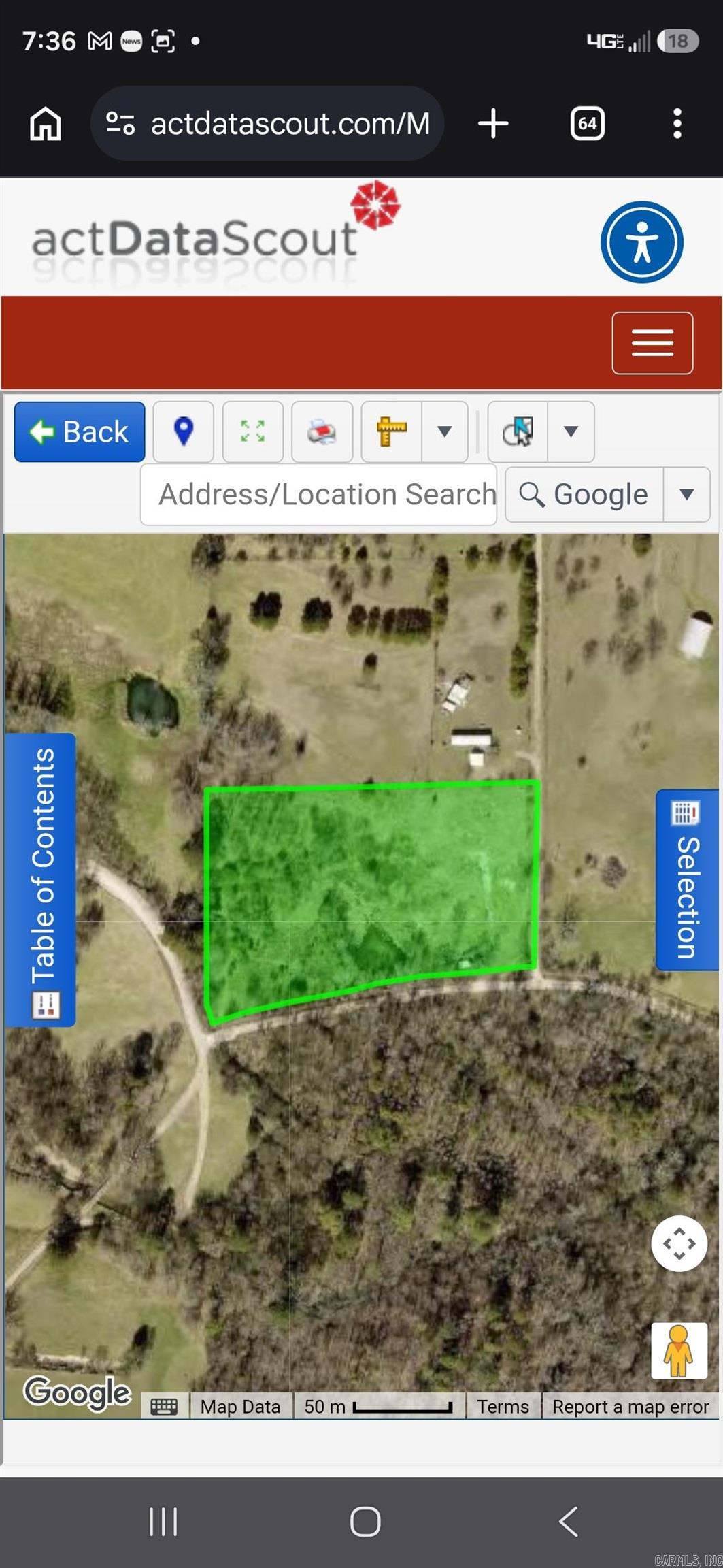Open the Table of Contents panel

click(41, 879)
